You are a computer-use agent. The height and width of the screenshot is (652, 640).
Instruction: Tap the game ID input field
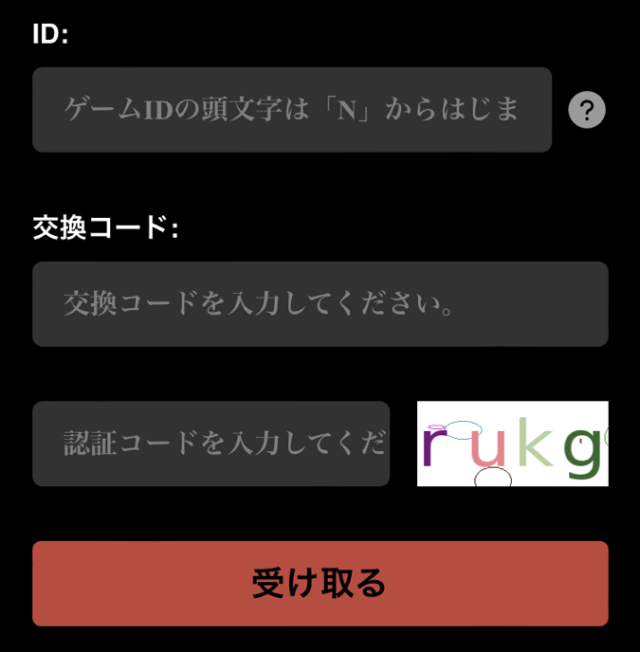tap(291, 110)
